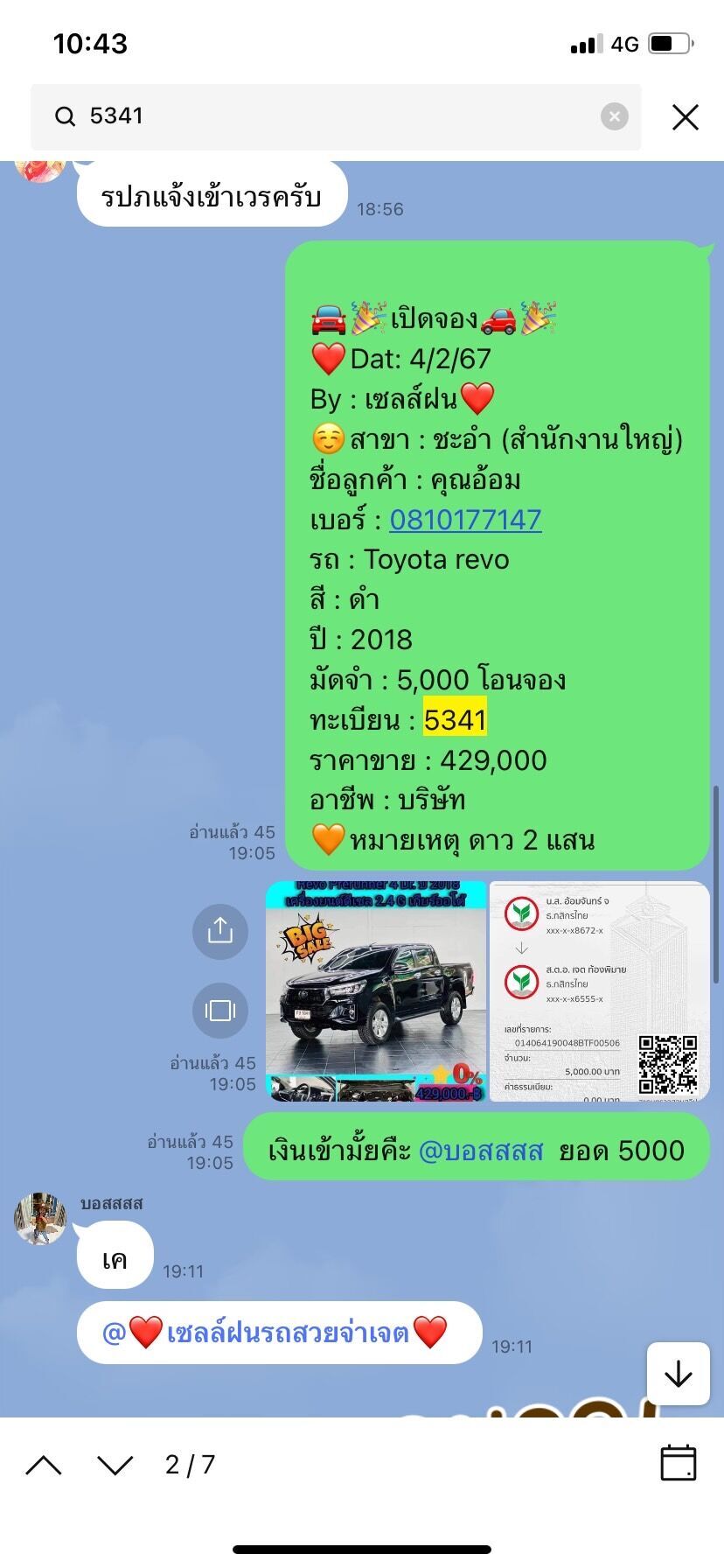The image size is (724, 1568).
Task: Open the black Toyota Revo photo
Action: (376, 991)
